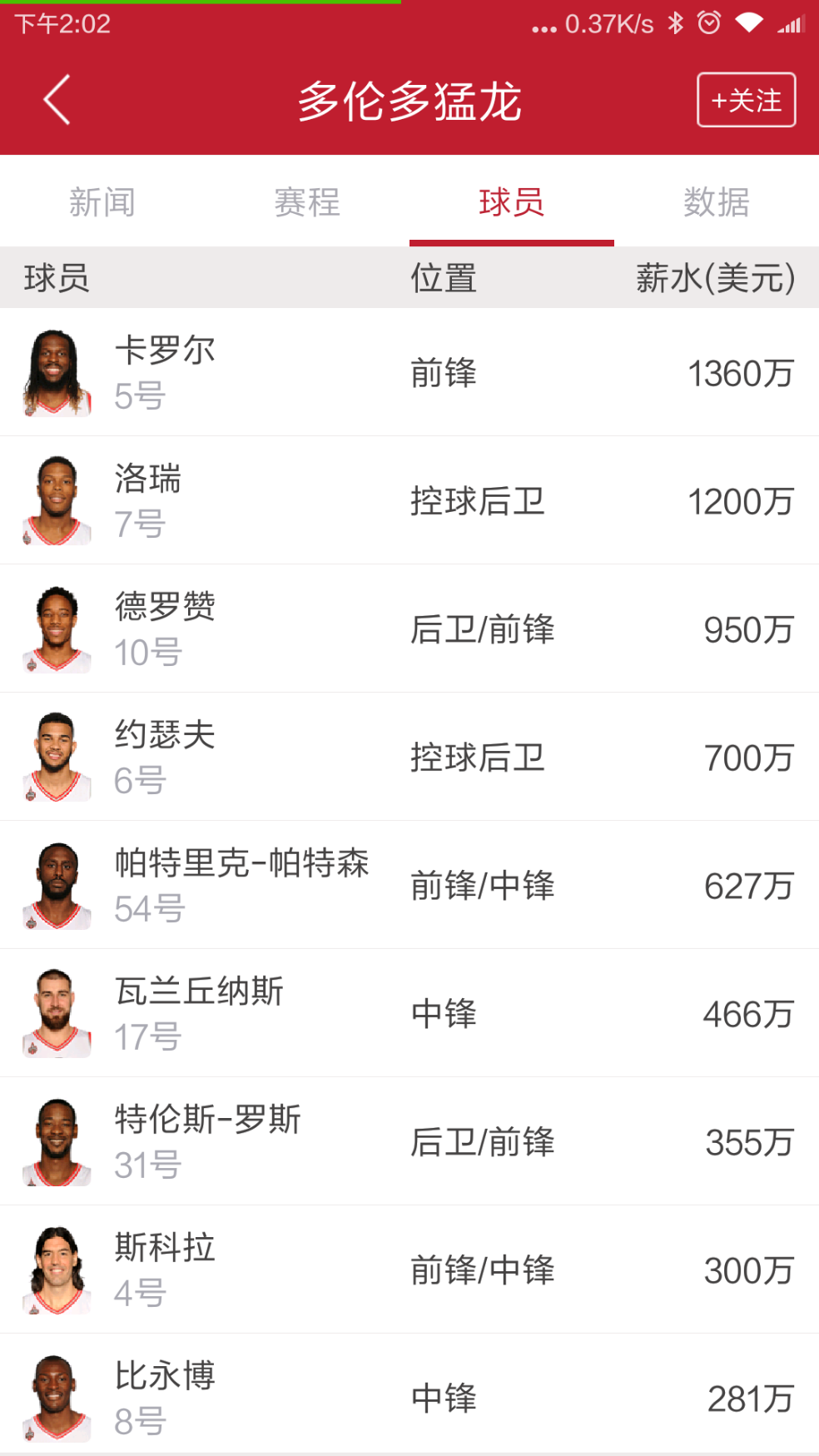Tap 洛瑞's avatar picture
Viewport: 819px width, 1456px height.
[55, 499]
